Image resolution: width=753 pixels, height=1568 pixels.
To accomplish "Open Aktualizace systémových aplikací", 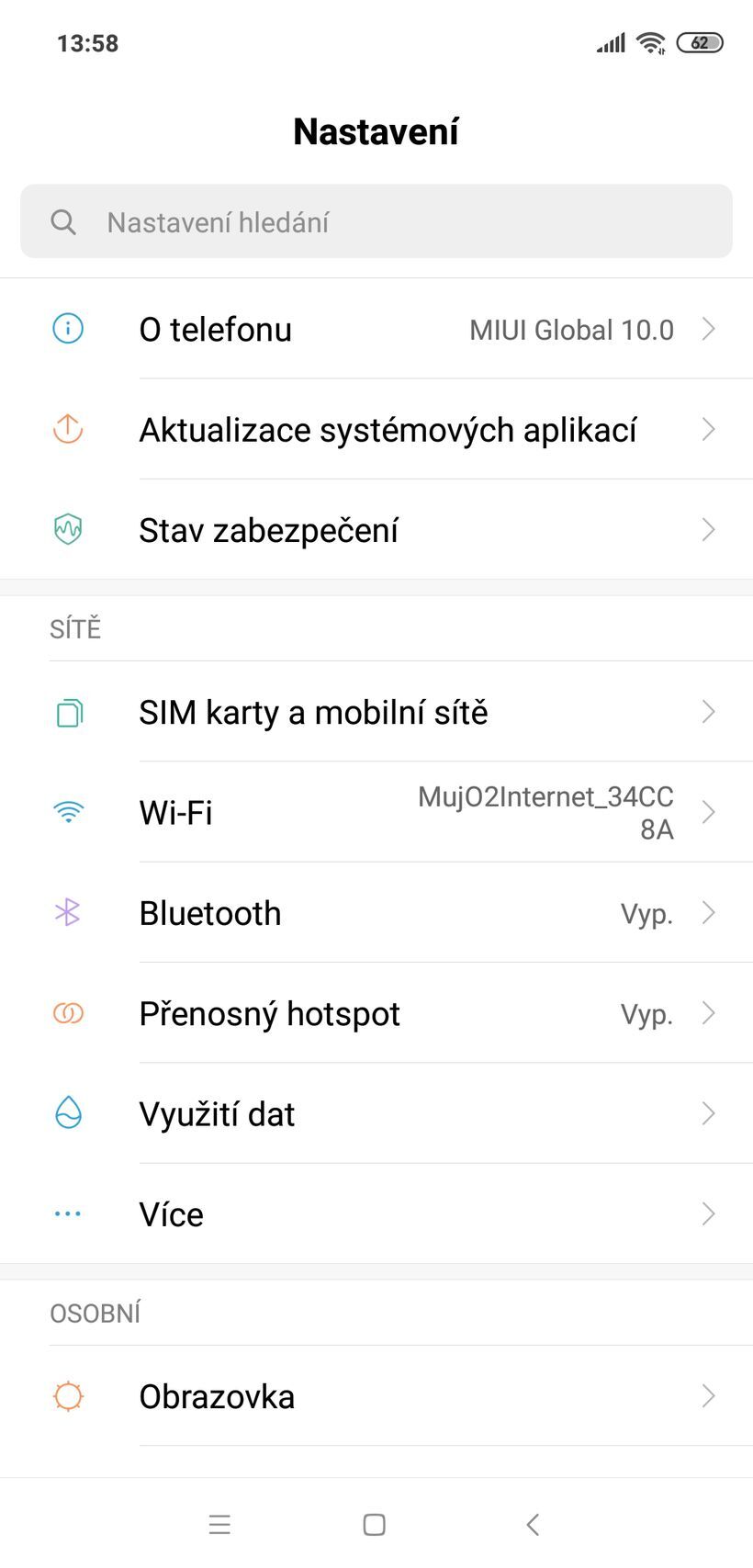I will coord(376,429).
